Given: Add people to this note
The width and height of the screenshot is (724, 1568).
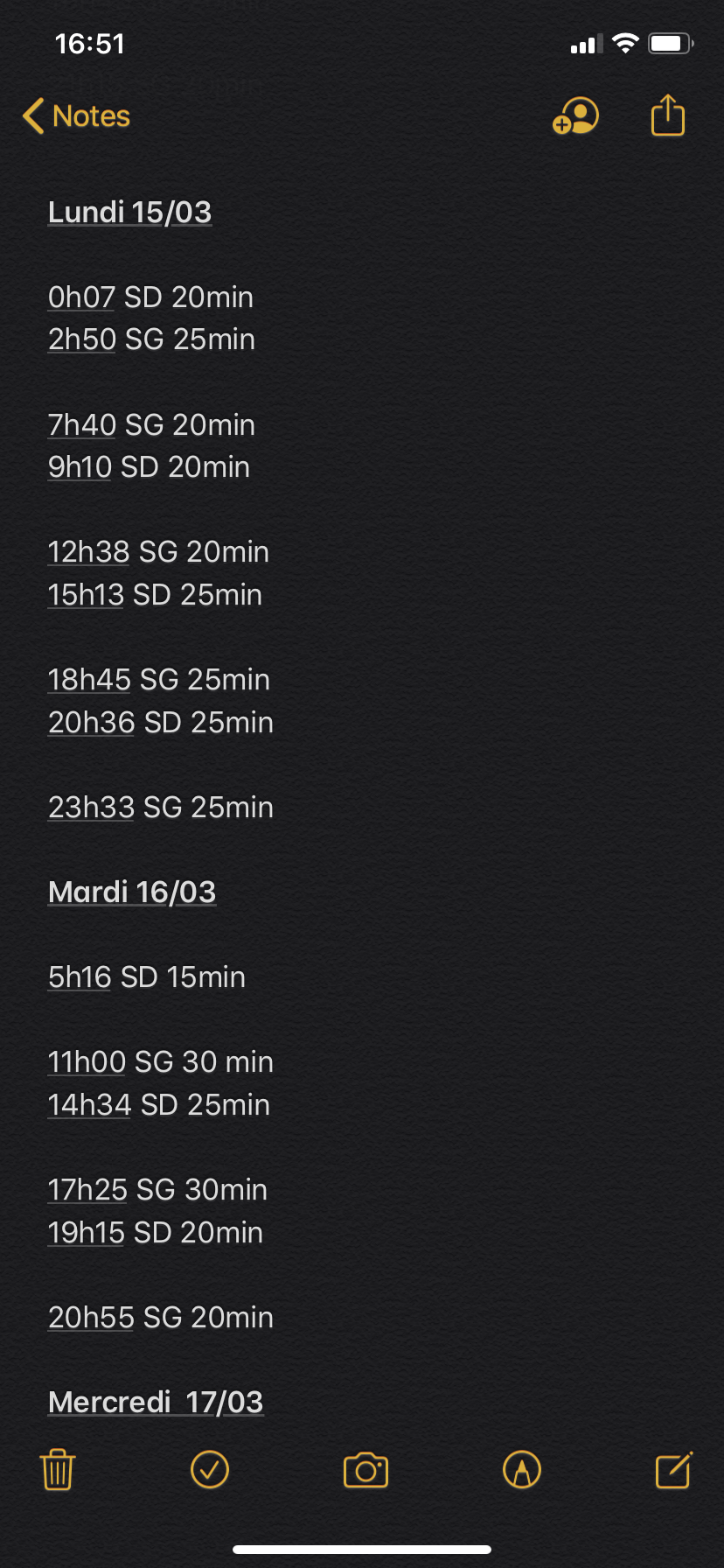Looking at the screenshot, I should (575, 116).
